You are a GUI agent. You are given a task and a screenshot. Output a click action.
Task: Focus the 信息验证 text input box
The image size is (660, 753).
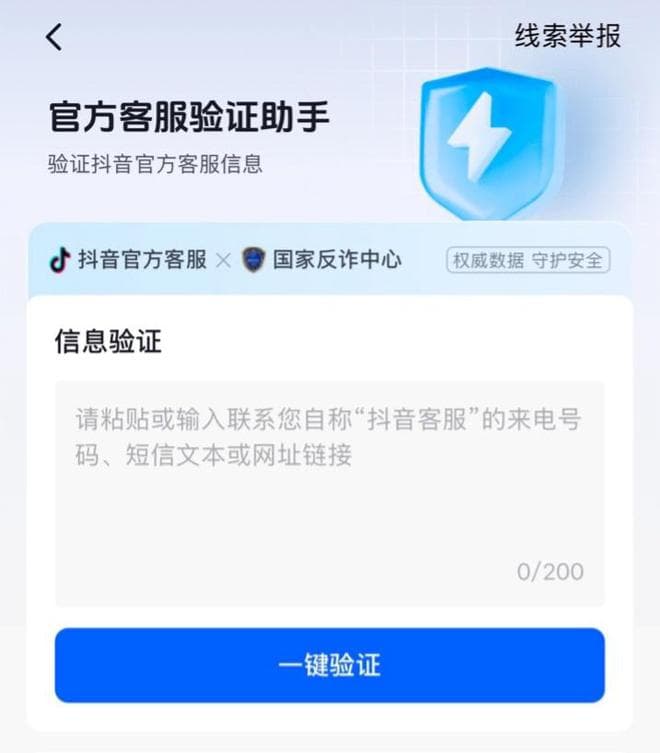[329, 492]
